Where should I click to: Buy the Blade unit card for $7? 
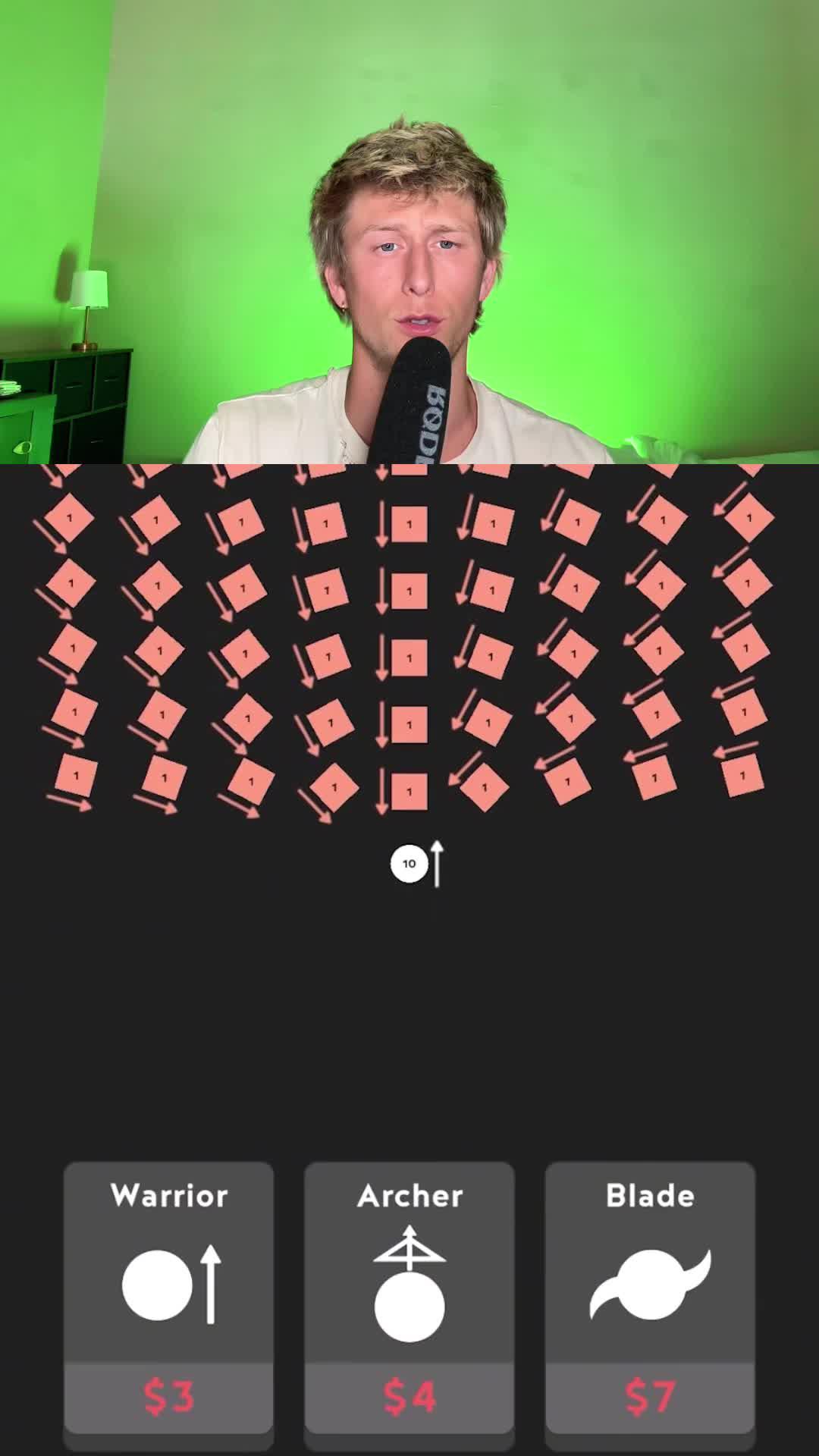[650, 1297]
